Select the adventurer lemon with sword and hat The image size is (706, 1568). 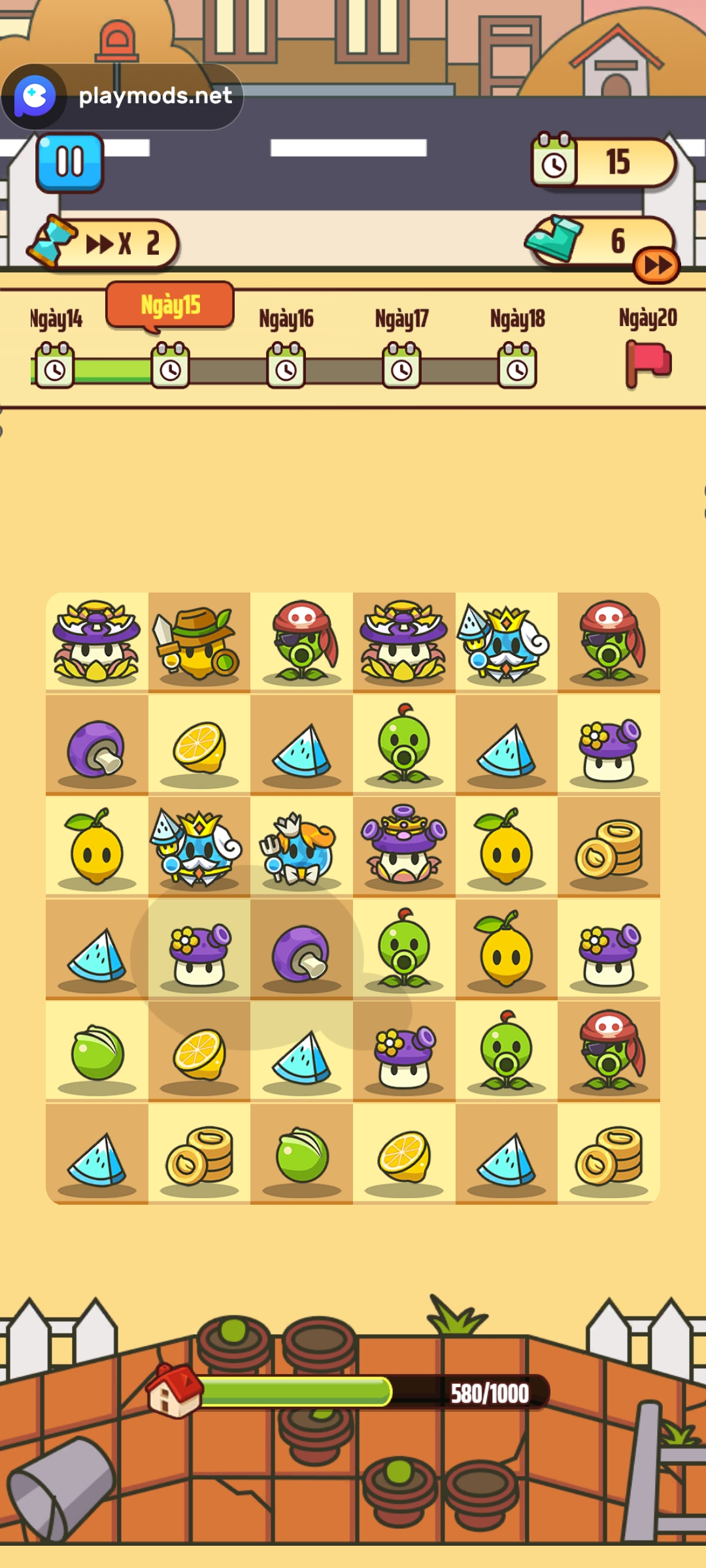click(x=199, y=642)
